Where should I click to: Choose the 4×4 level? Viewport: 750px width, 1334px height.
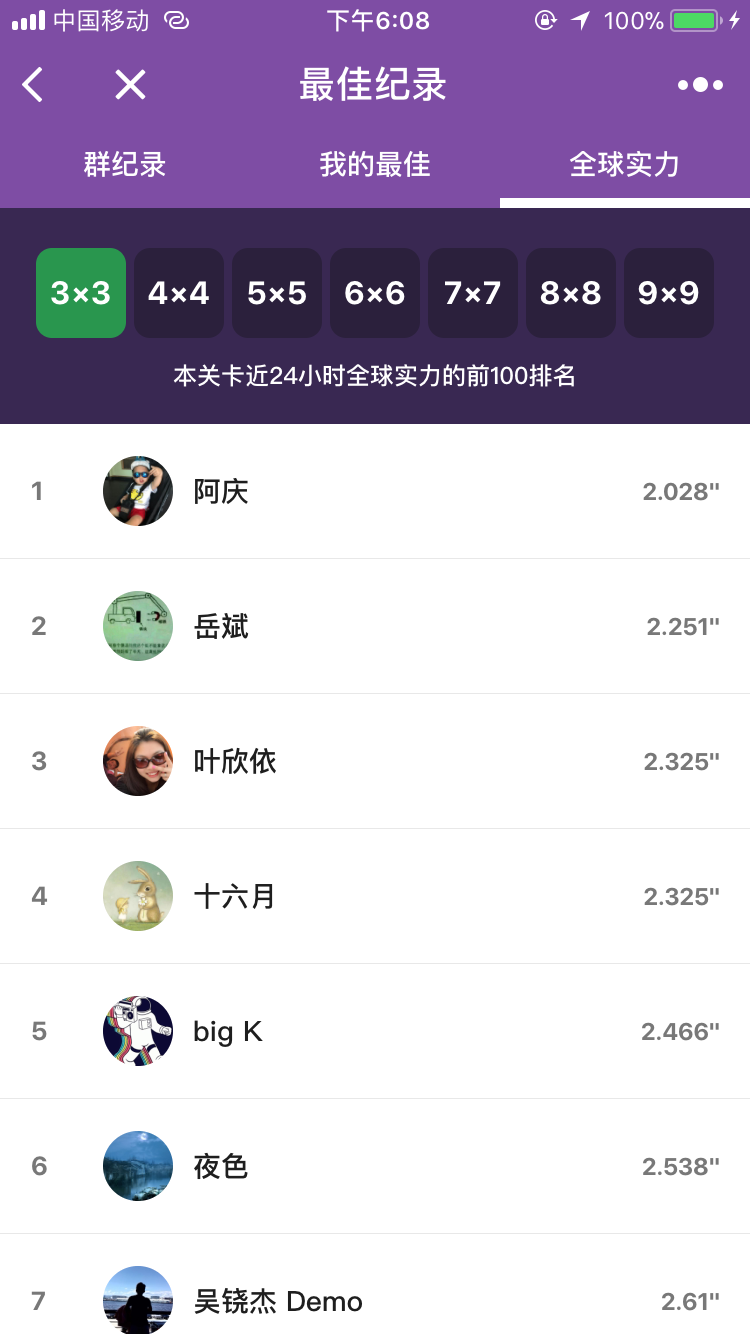coord(179,293)
